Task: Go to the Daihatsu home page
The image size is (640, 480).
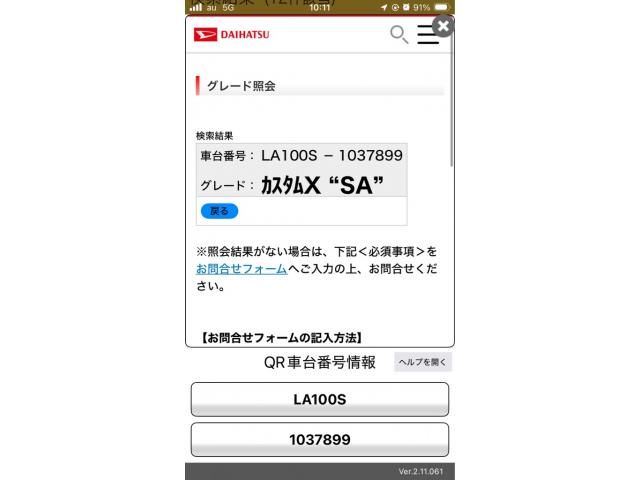Action: point(232,35)
